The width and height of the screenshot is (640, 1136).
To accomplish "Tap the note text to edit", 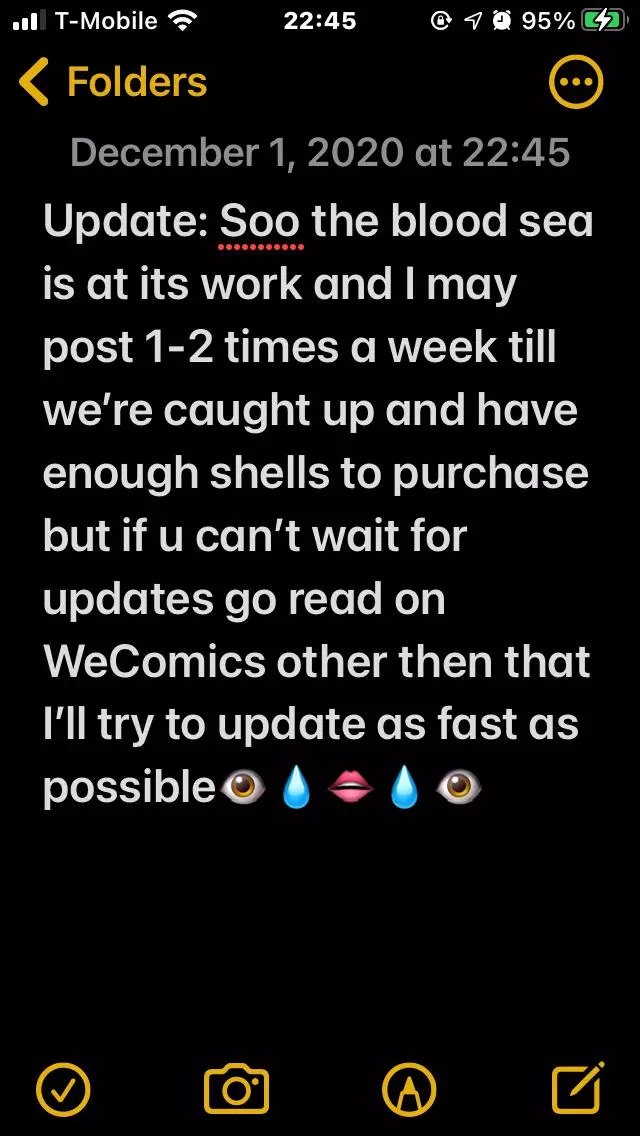I will click(x=318, y=505).
